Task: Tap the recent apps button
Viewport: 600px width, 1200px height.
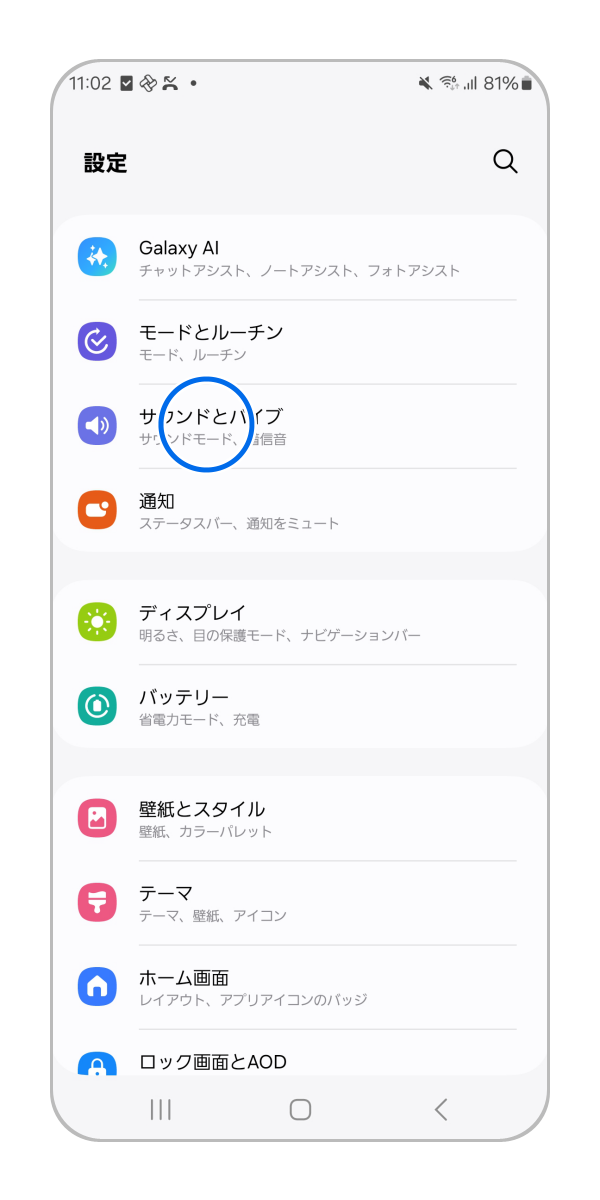Action: coord(160,1108)
